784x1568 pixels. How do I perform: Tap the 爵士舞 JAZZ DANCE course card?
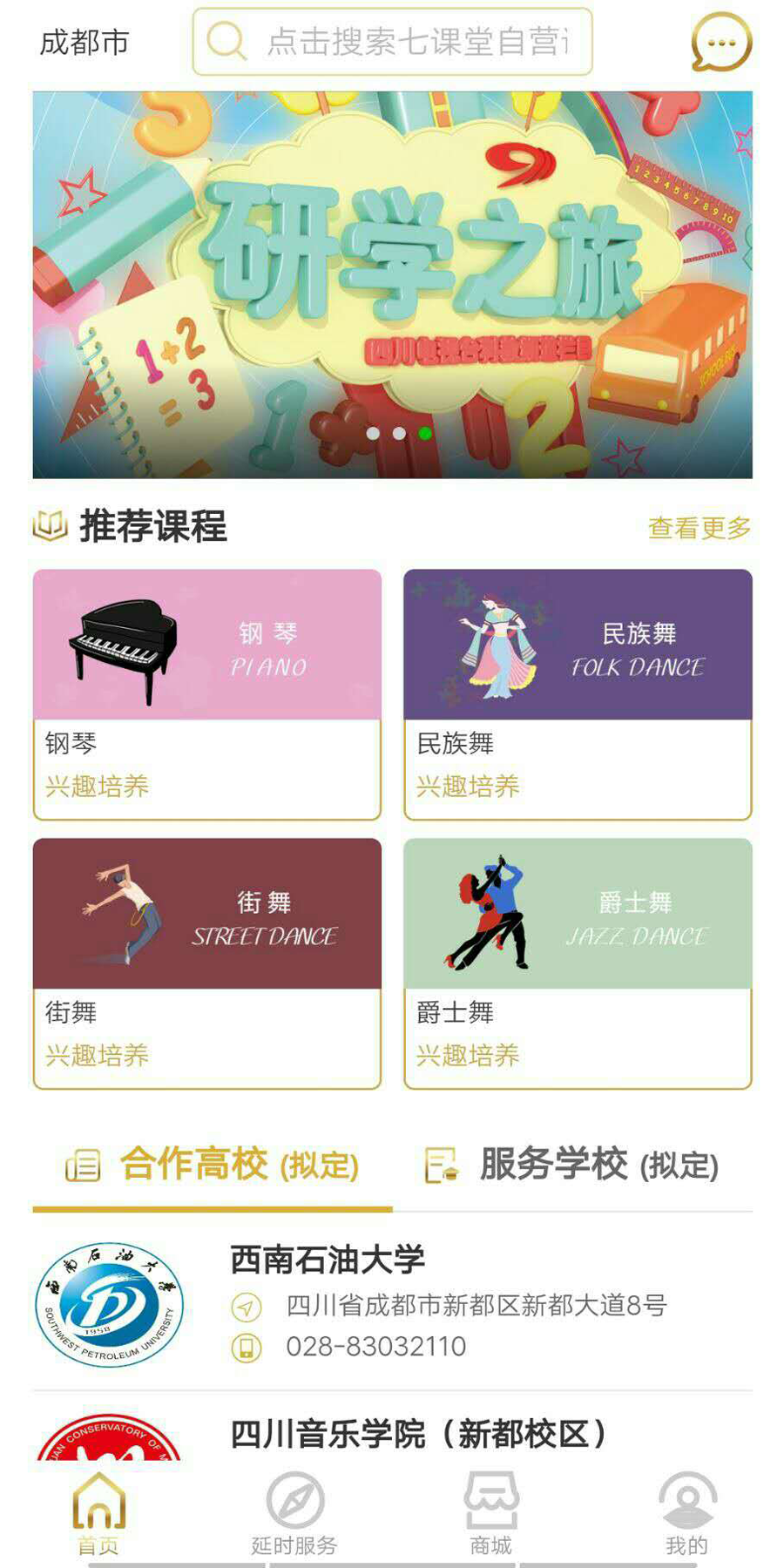578,963
